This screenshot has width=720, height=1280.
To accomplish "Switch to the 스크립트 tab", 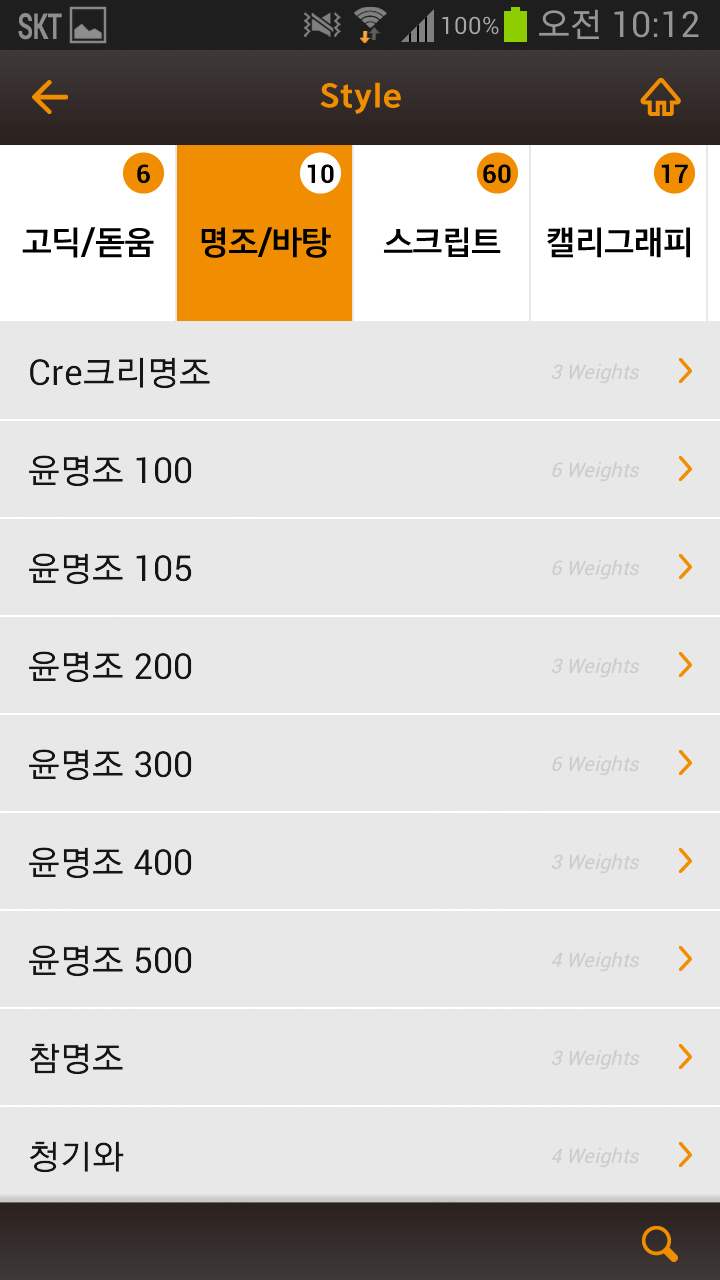I will [x=442, y=233].
